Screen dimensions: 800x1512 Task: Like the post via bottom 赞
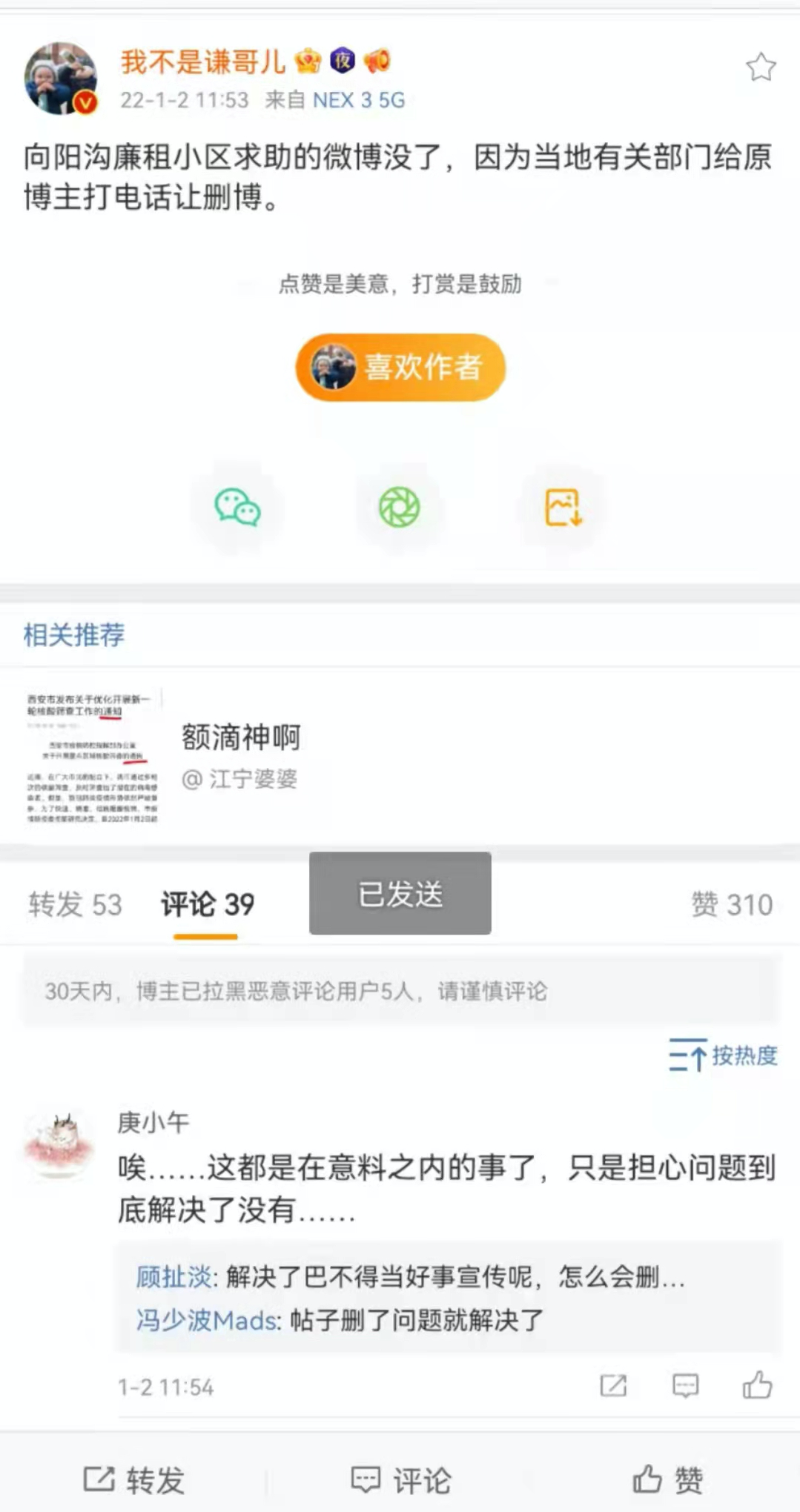[667, 1479]
